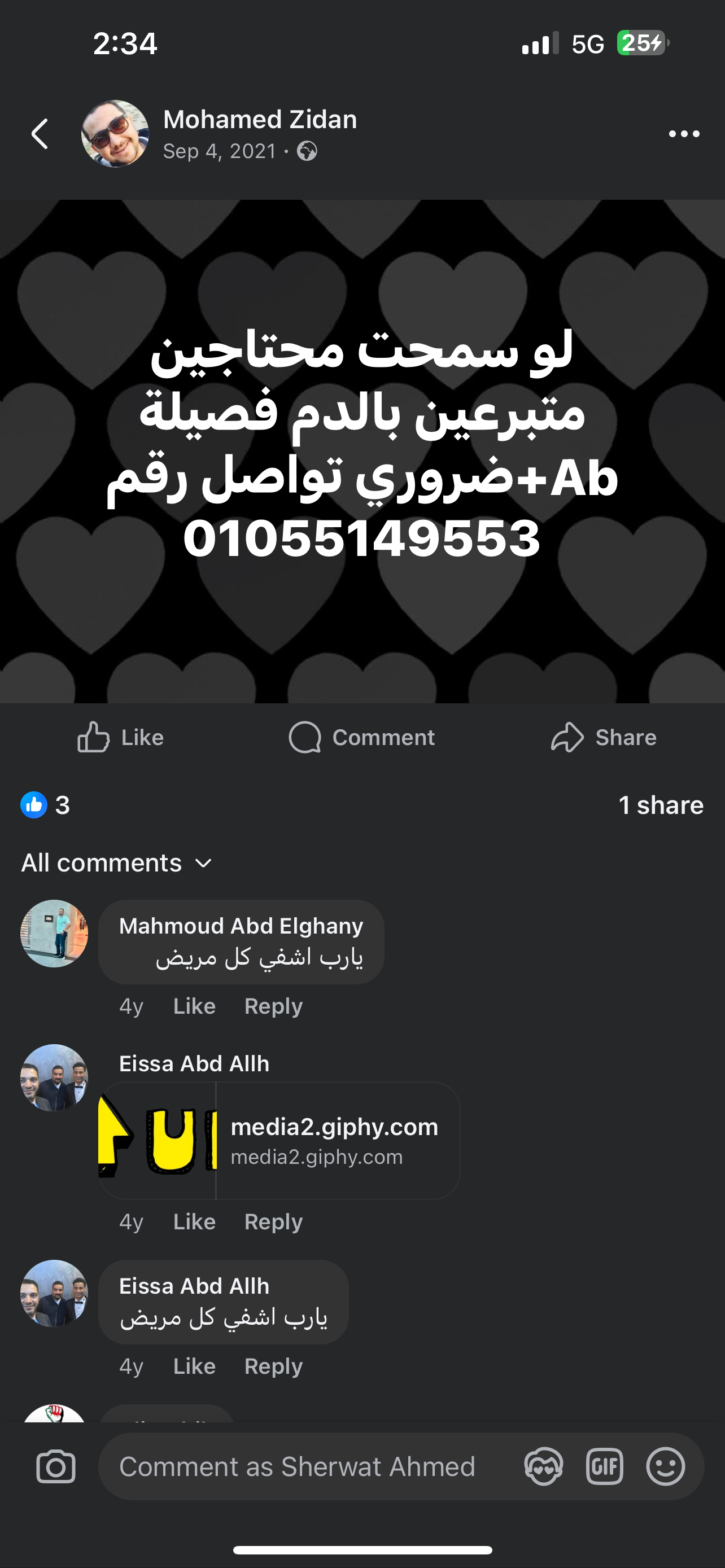
Task: Open the media2.giphy.com link card
Action: pyautogui.click(x=279, y=1141)
